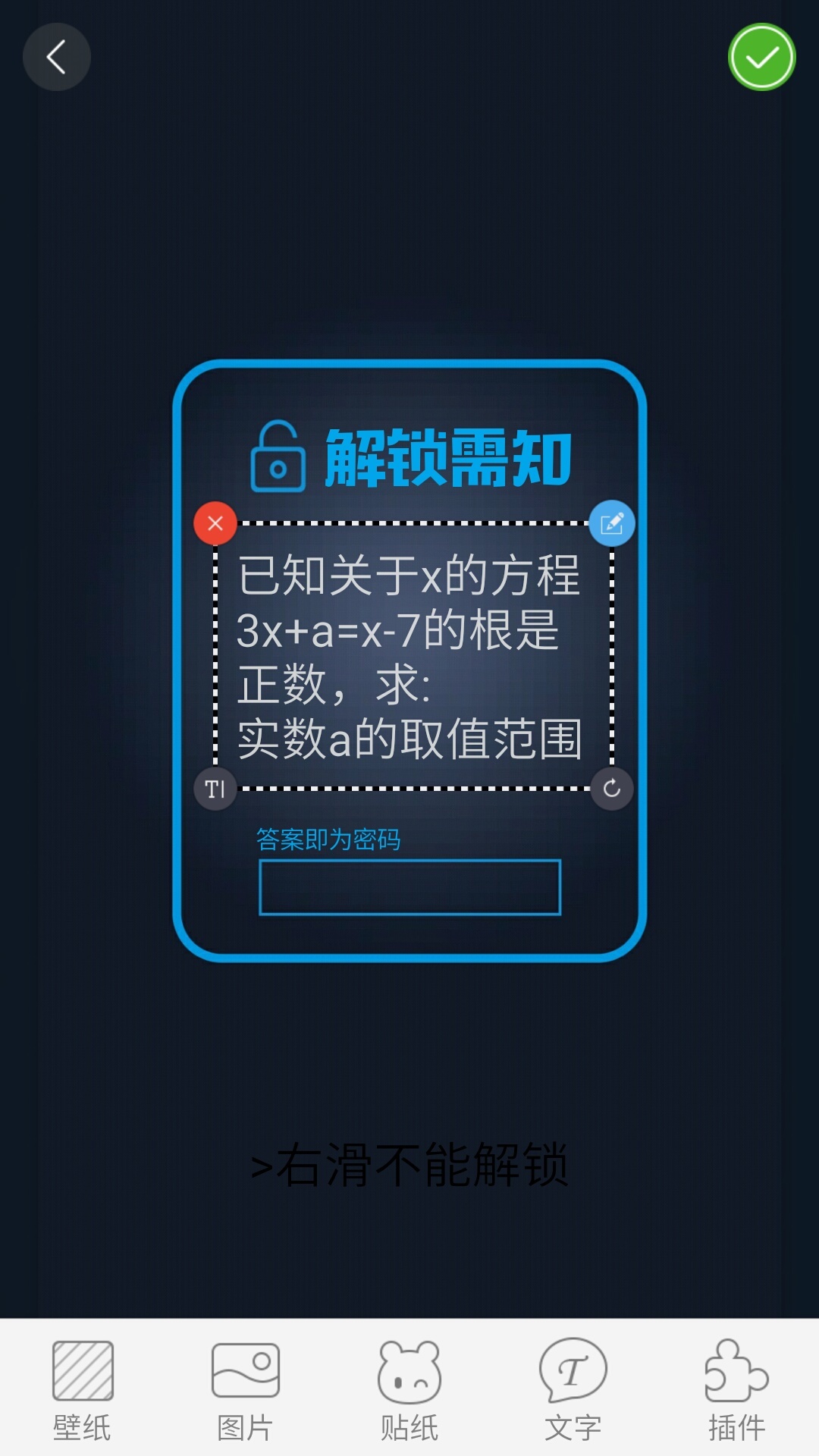Select the password answer box
819x1456 pixels.
pos(409,887)
